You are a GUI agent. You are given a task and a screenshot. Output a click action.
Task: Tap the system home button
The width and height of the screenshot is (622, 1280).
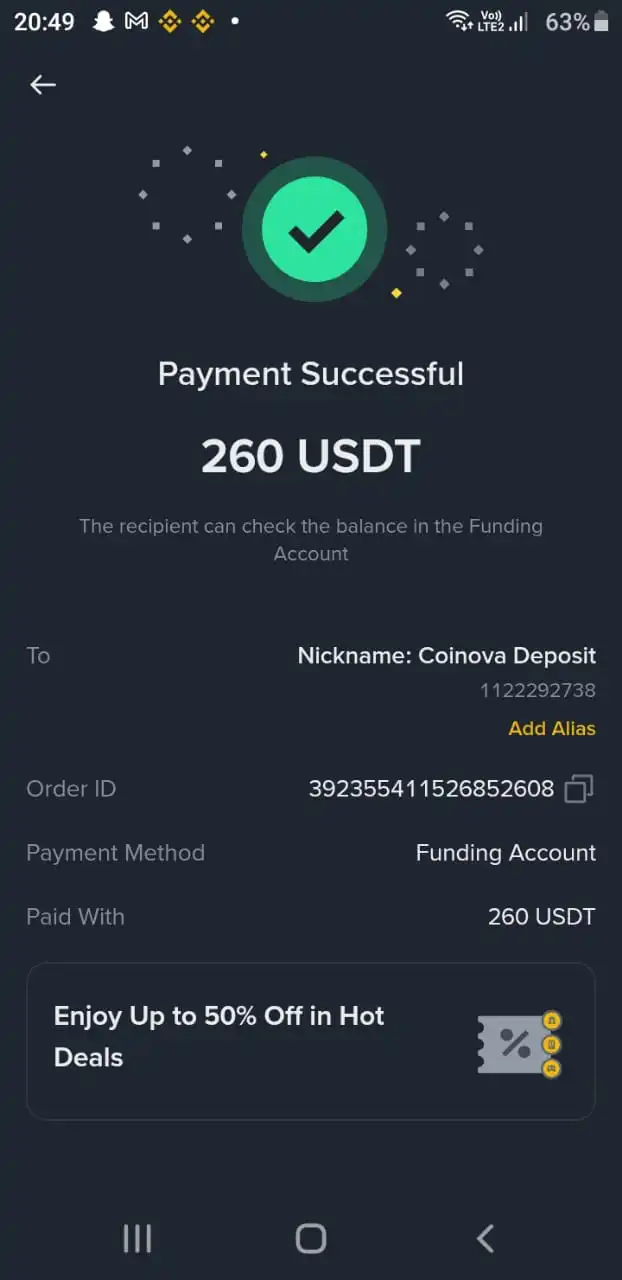click(x=311, y=1239)
